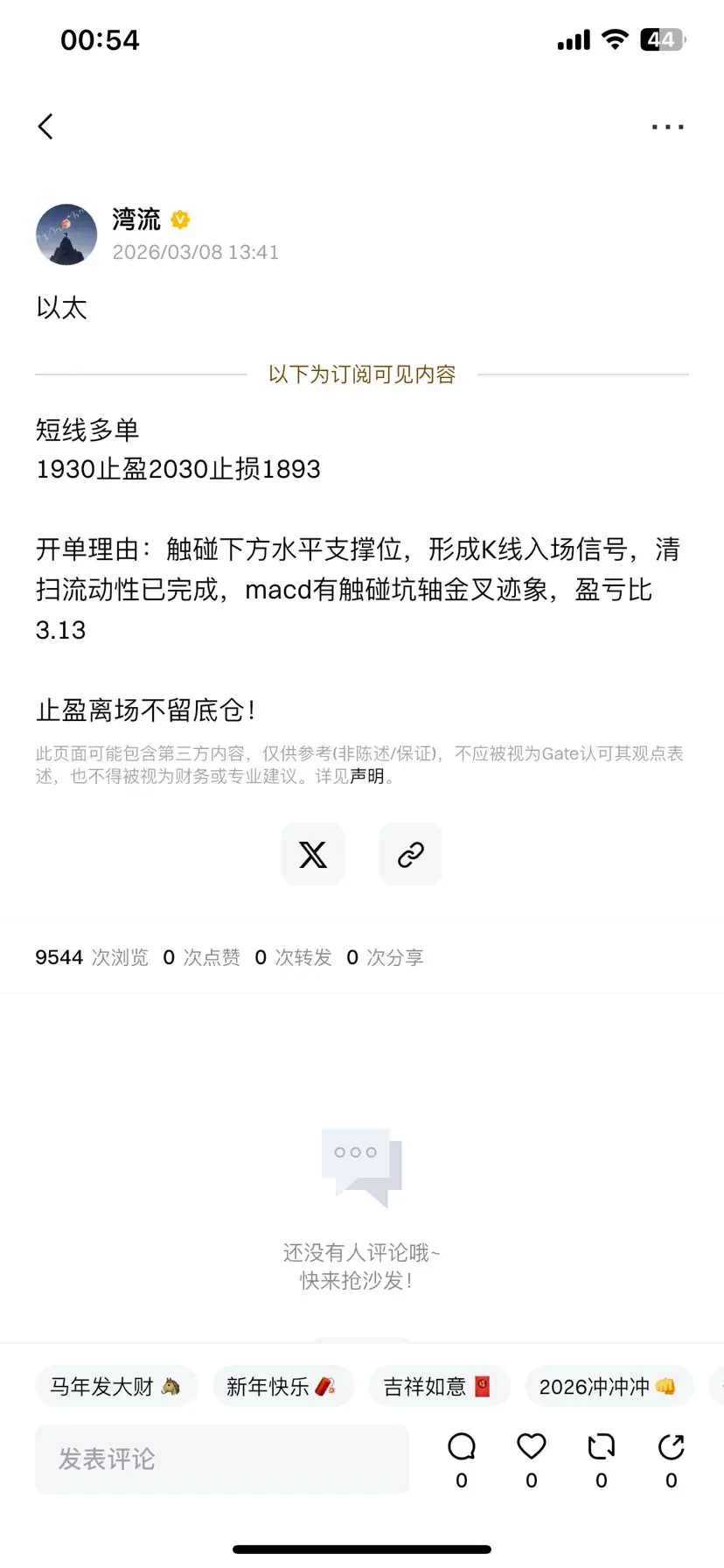Tap the 马年发大财 quick comment chip

pyautogui.click(x=116, y=1386)
